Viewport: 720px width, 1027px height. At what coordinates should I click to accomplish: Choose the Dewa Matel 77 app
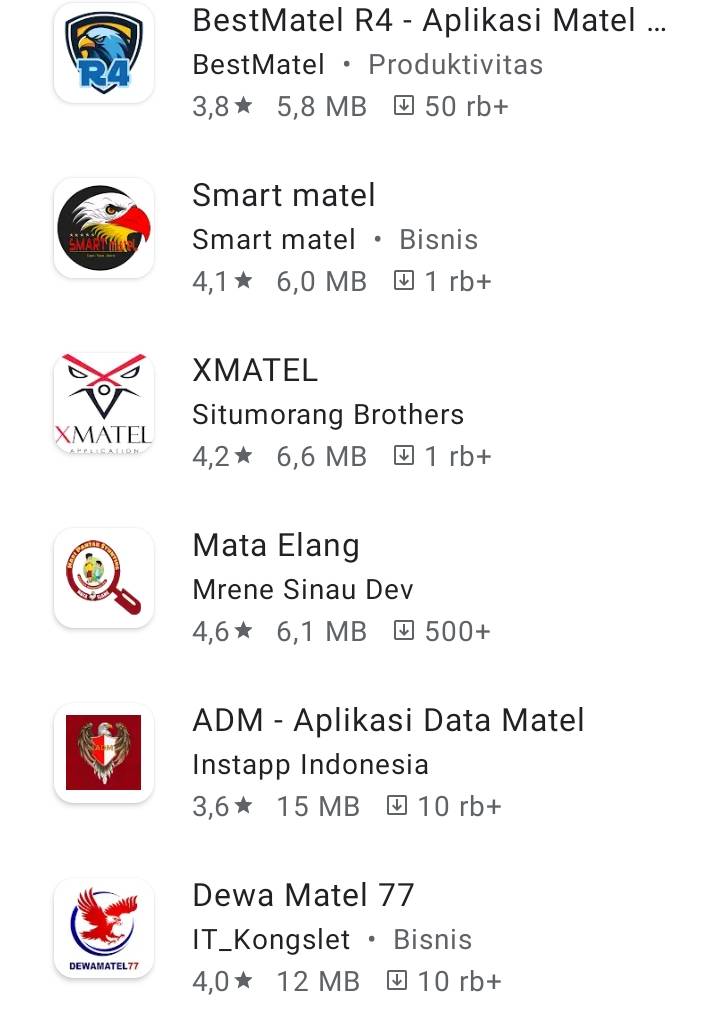click(x=303, y=895)
